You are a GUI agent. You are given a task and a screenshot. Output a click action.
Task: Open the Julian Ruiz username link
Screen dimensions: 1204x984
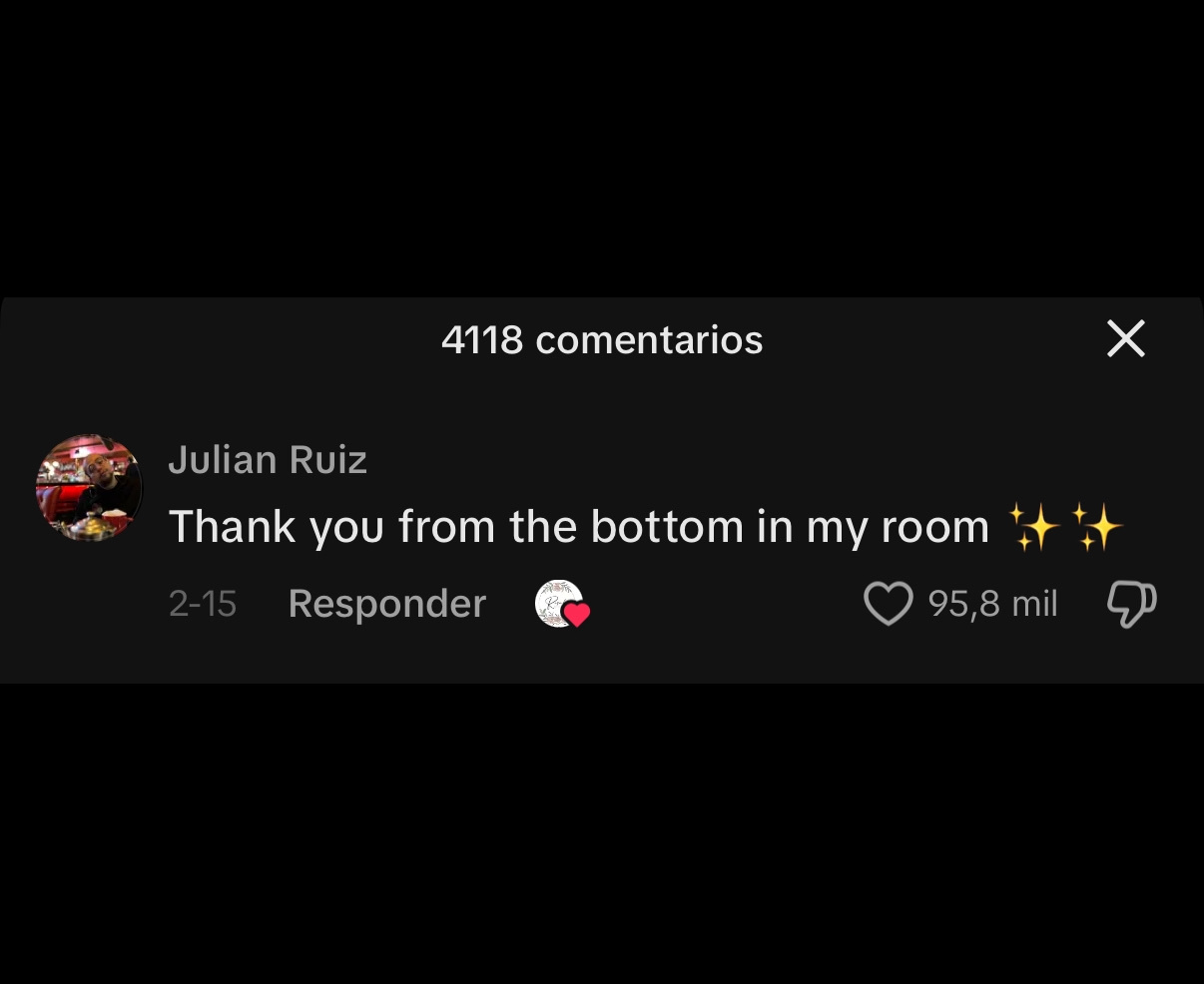pos(268,460)
